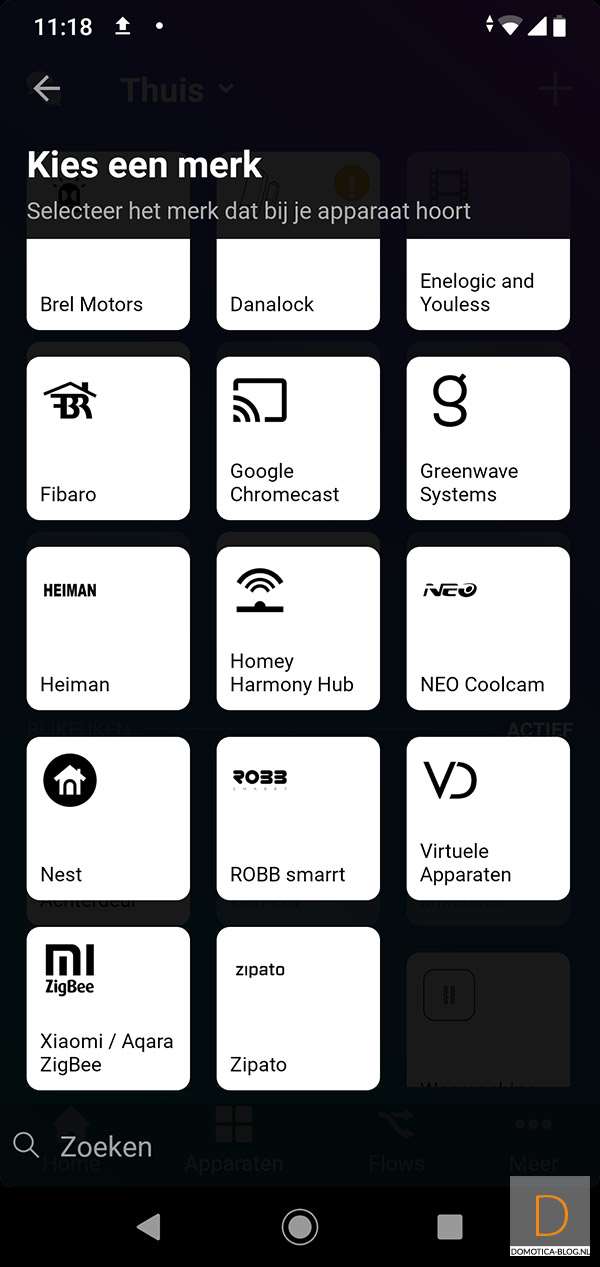Open Enelogic and Youless brand

[x=488, y=285]
